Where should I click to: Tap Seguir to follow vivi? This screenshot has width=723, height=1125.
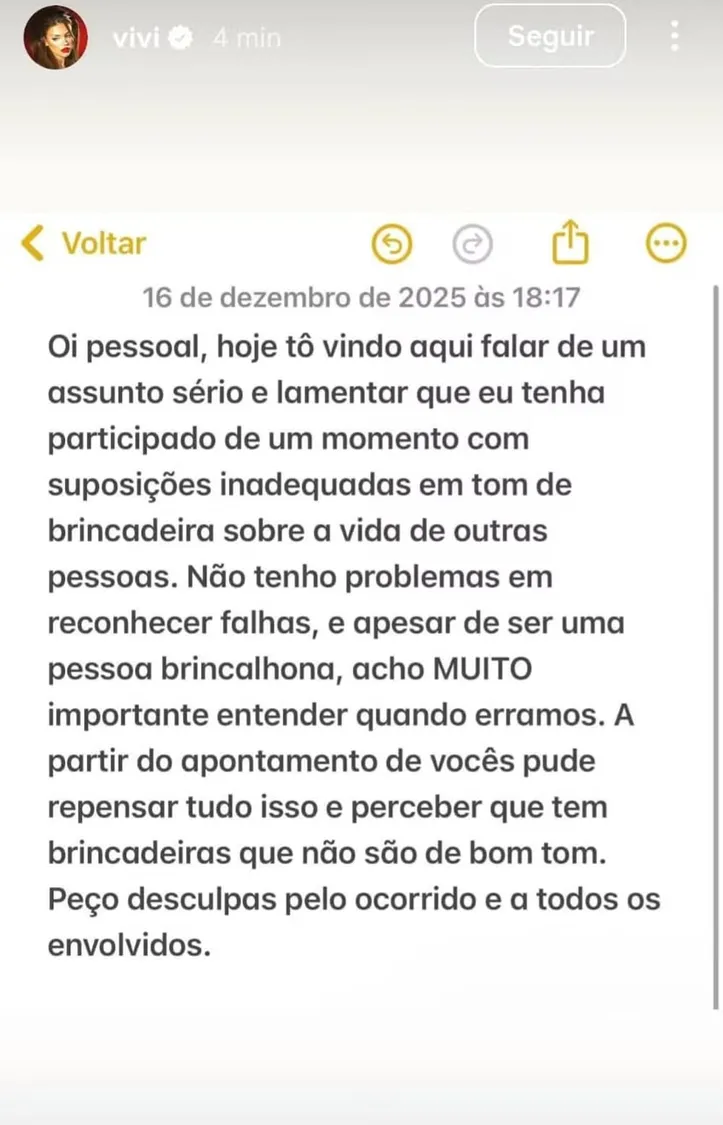[550, 36]
